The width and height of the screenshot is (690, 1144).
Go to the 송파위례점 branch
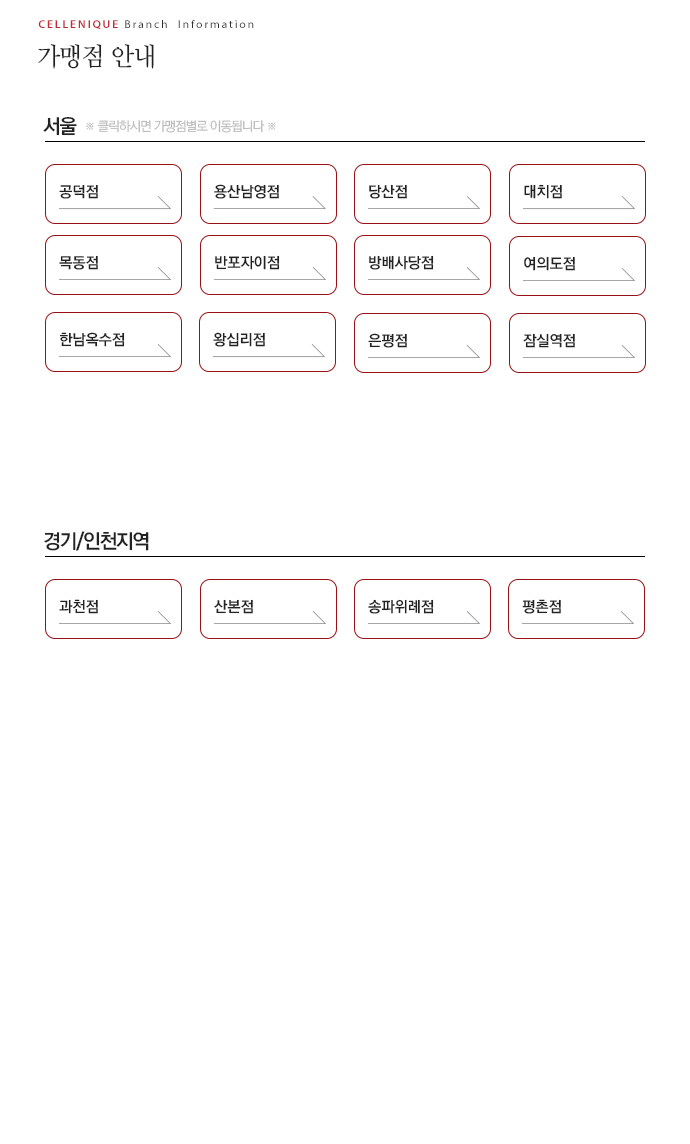422,609
